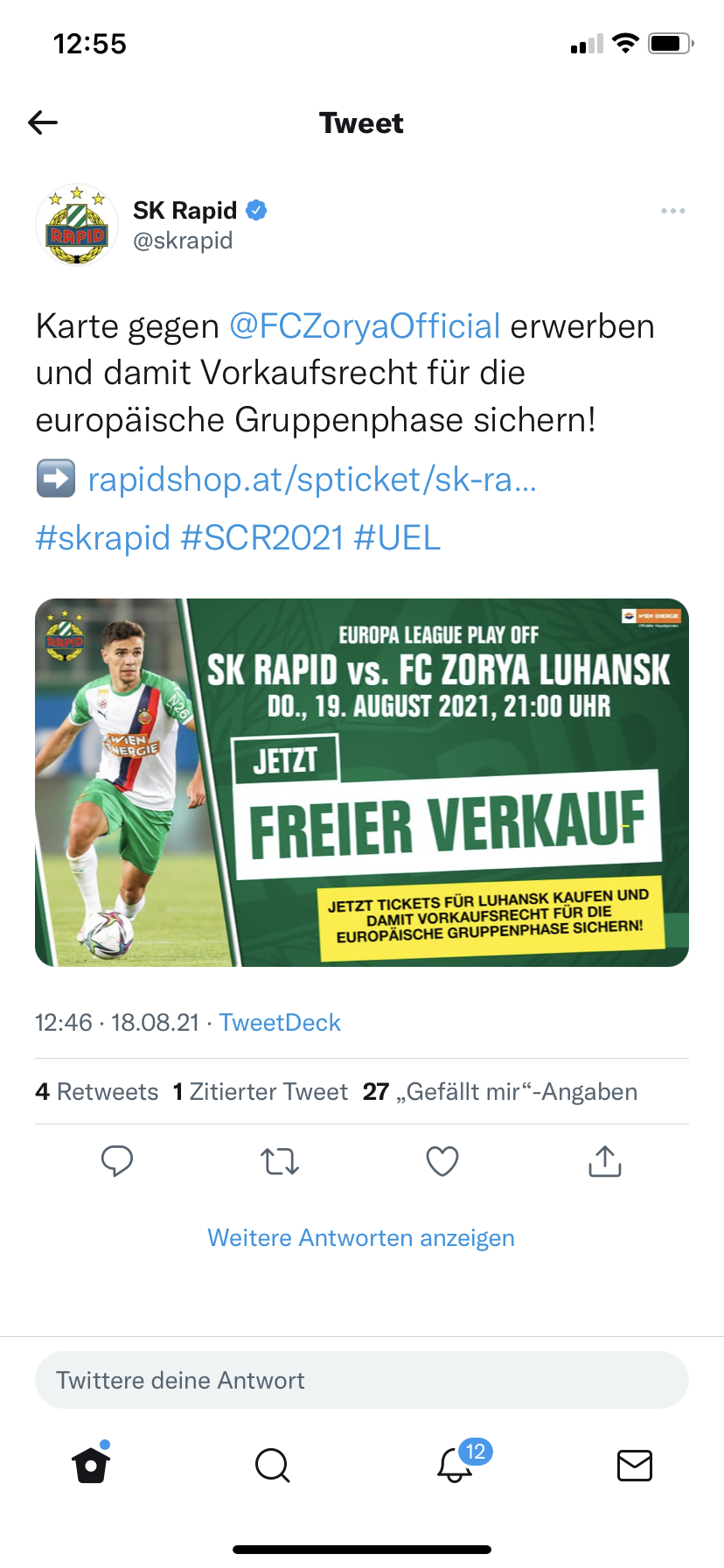View the 4 Retweets list
Image resolution: width=724 pixels, height=1568 pixels.
(x=97, y=1091)
